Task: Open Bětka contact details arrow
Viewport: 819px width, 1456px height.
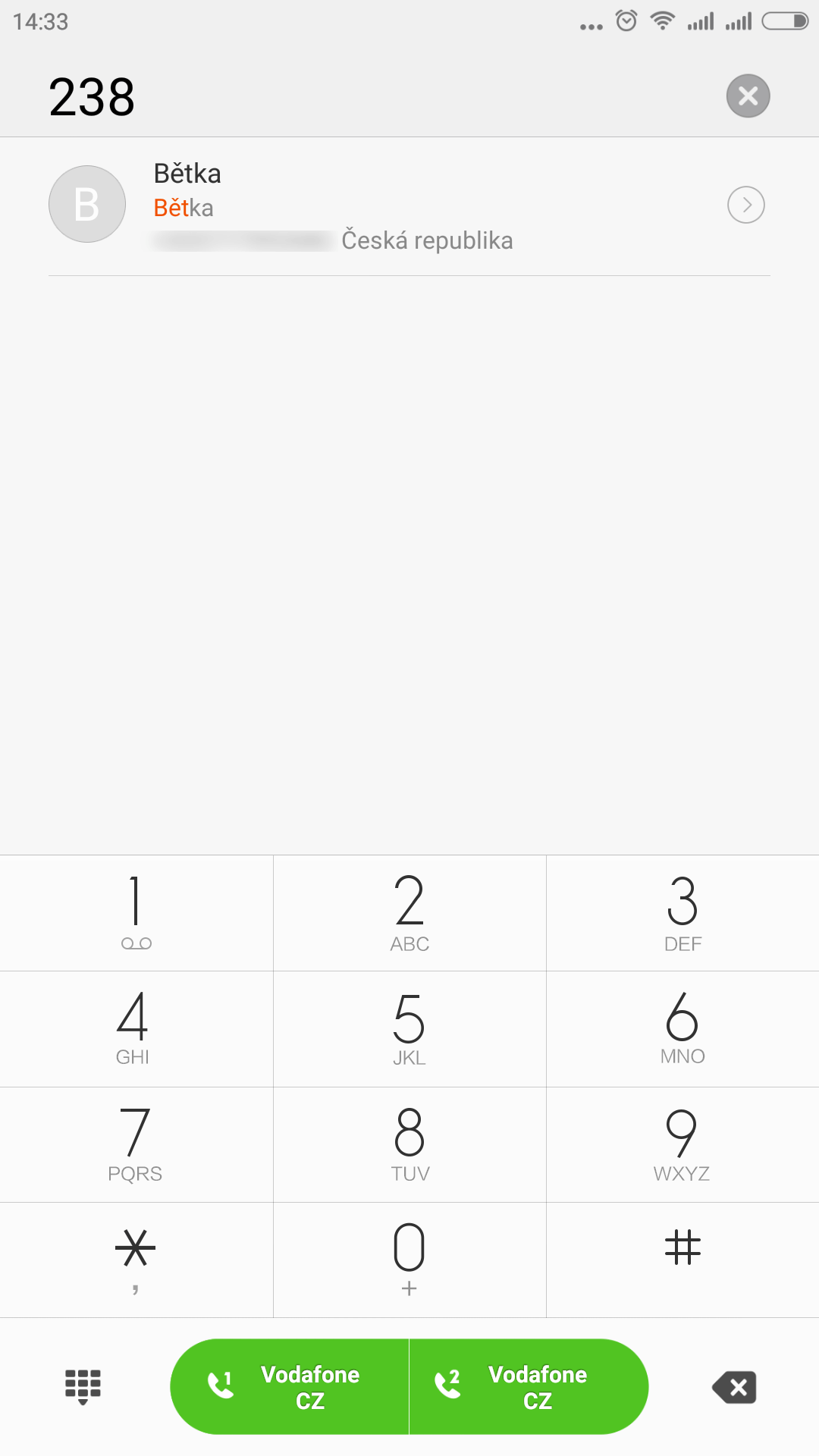Action: pyautogui.click(x=746, y=205)
